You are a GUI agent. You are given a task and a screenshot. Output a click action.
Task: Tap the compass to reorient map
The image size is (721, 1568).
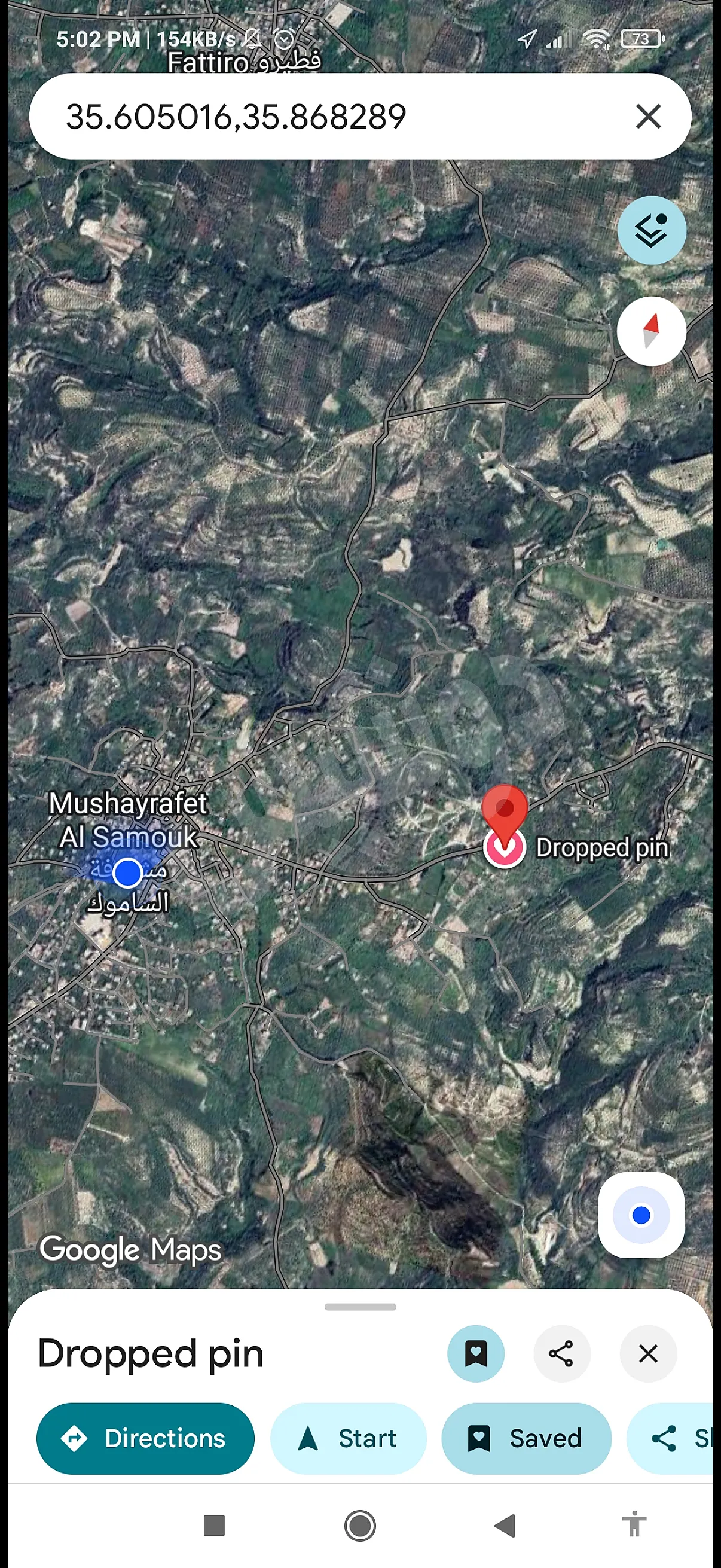point(651,331)
